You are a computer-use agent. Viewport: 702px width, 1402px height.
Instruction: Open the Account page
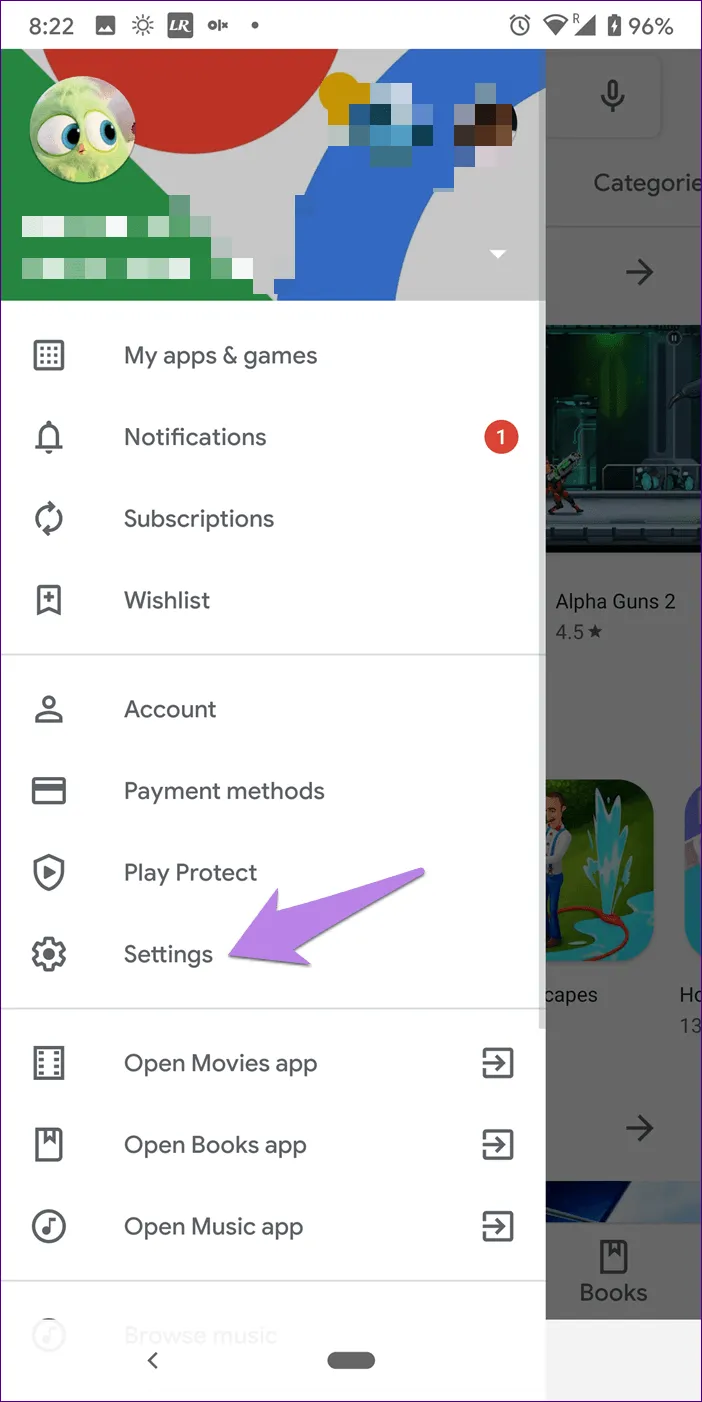pos(170,709)
